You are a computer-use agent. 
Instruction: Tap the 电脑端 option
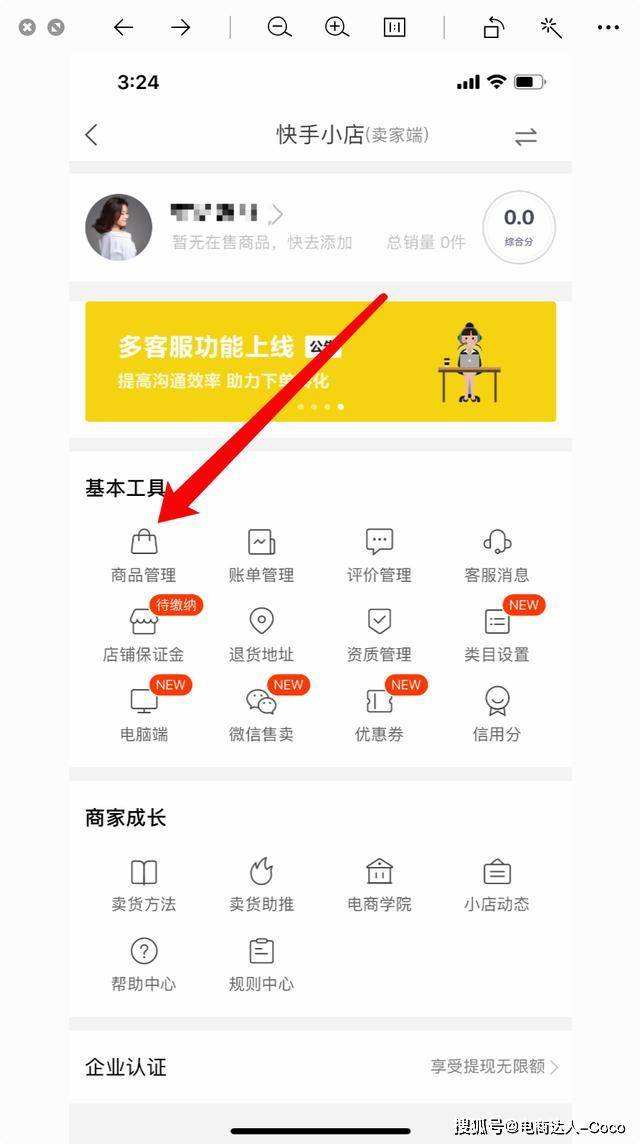click(144, 713)
